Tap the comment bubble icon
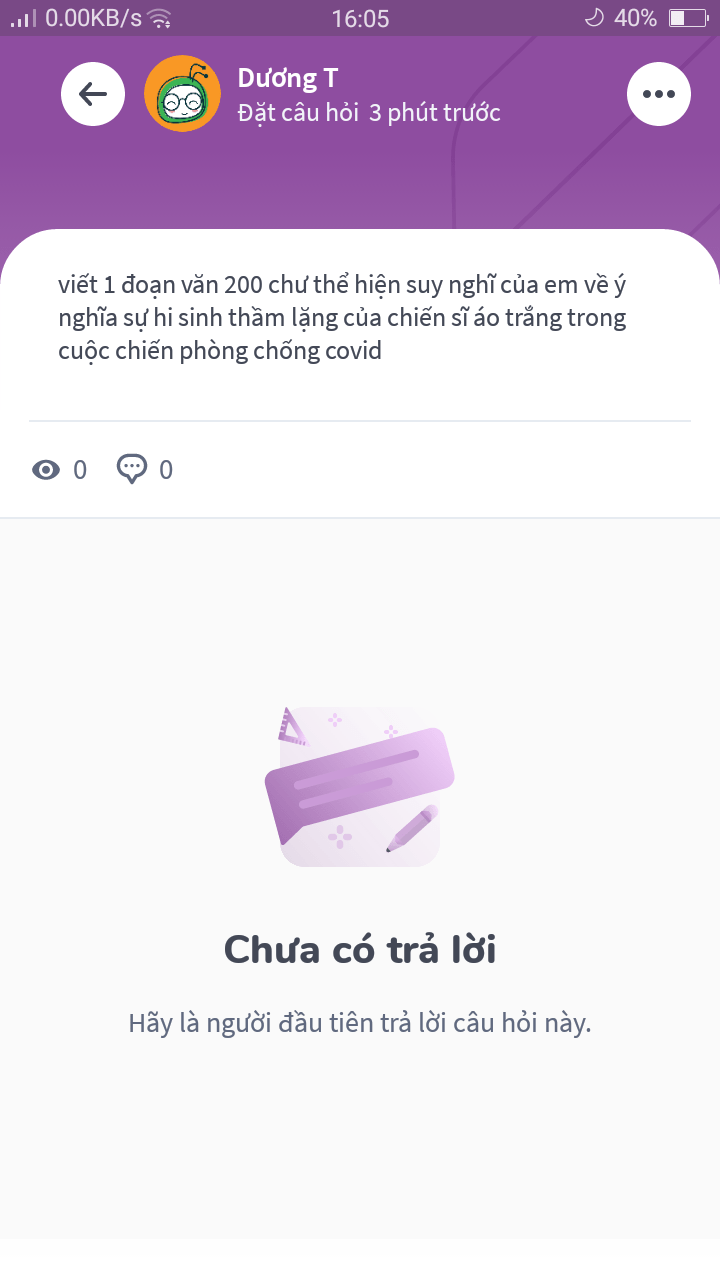Viewport: 720px width, 1280px height. pyautogui.click(x=132, y=469)
